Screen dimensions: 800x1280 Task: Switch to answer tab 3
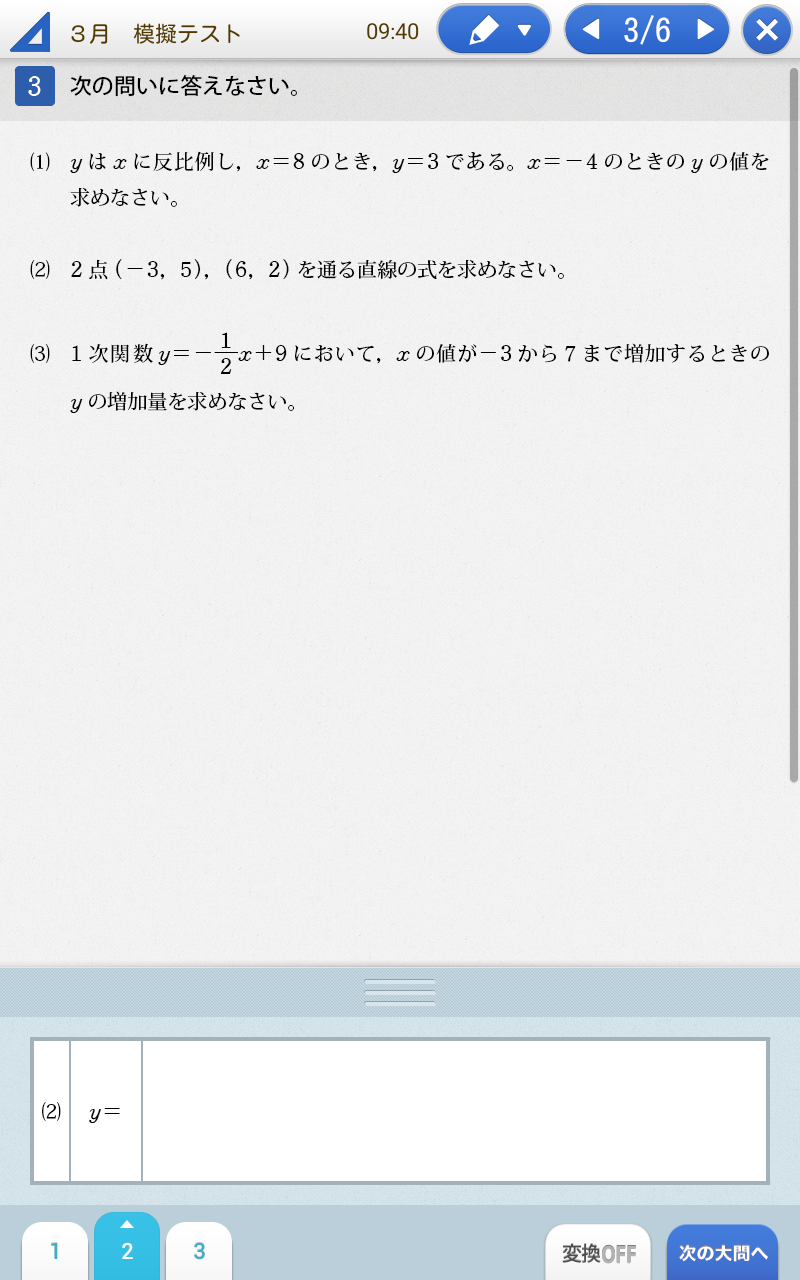pos(199,1251)
